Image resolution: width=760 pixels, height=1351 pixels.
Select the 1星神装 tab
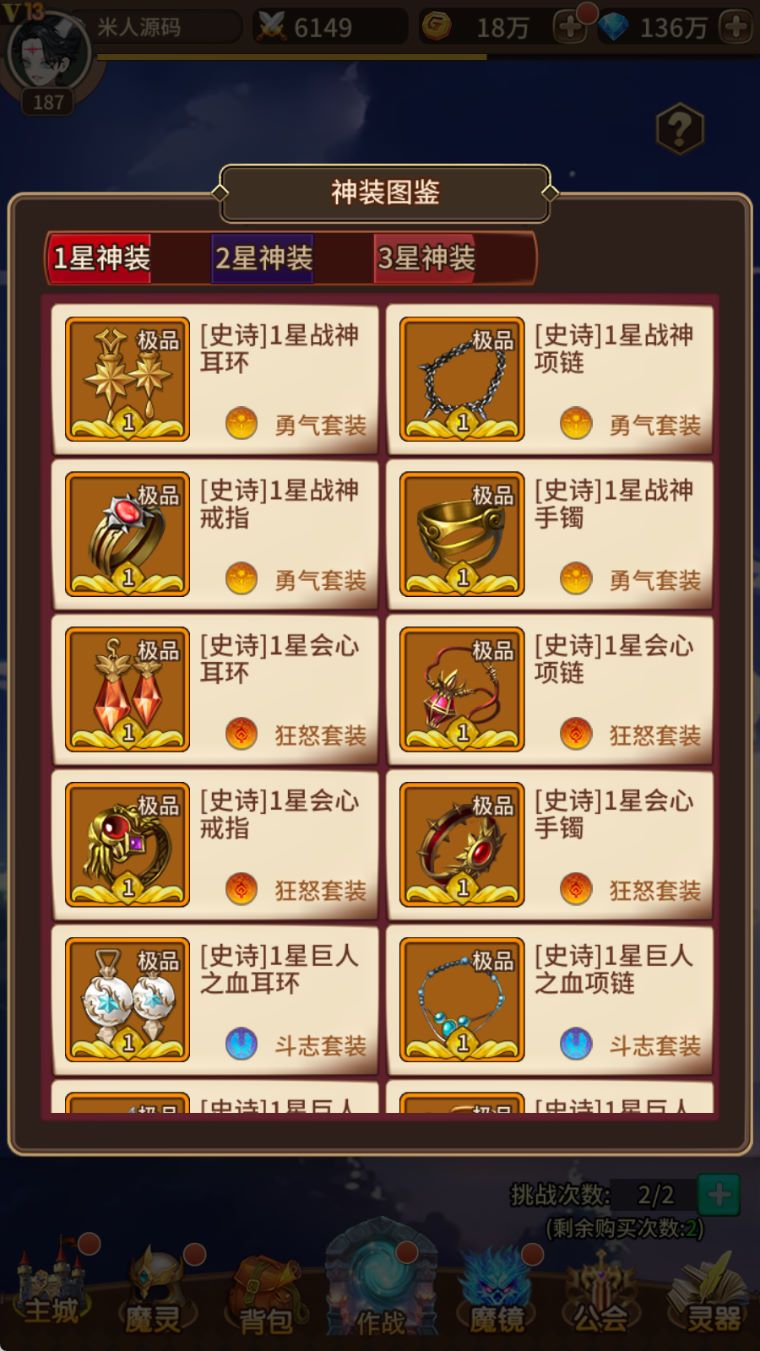[x=101, y=259]
